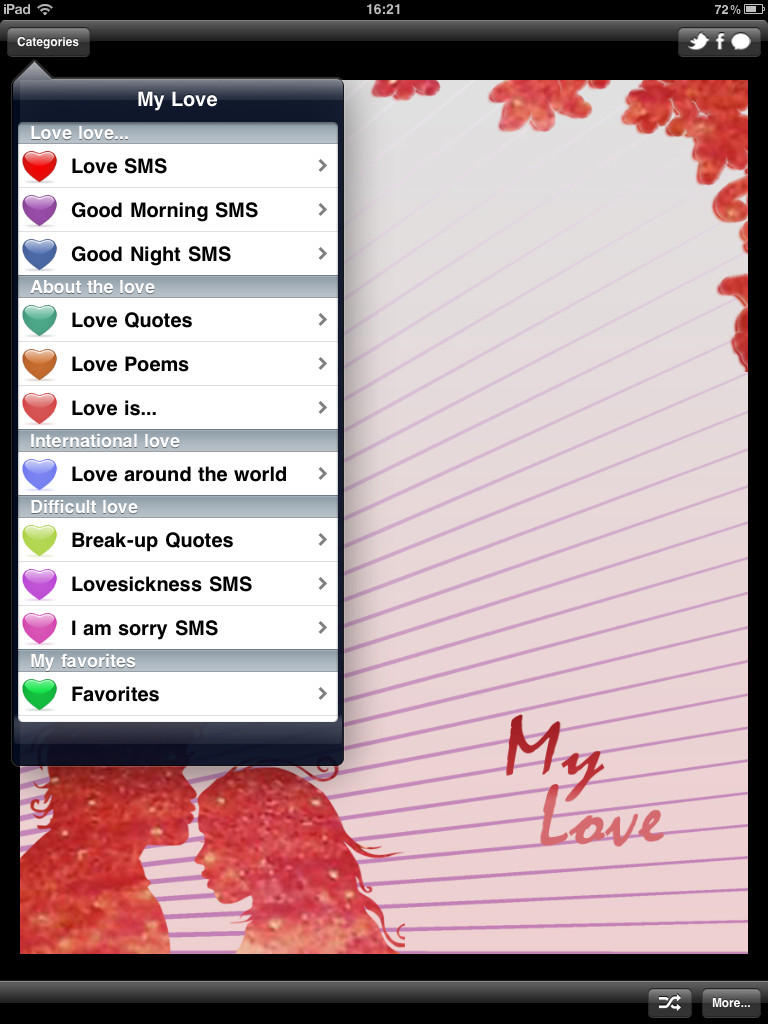The image size is (768, 1024).
Task: Tap the Categories button
Action: [x=48, y=42]
